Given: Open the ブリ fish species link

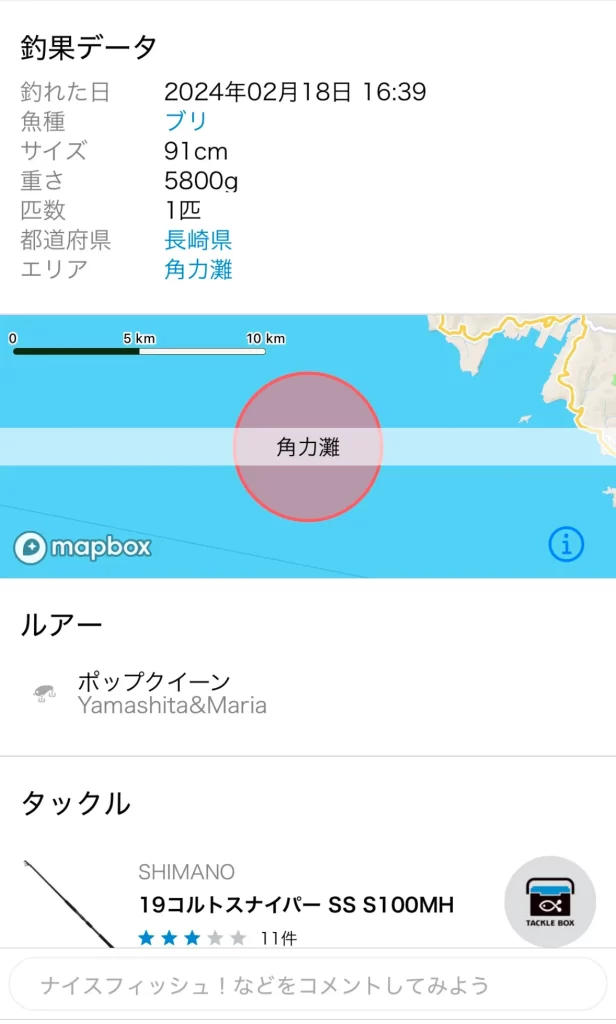Looking at the screenshot, I should [186, 122].
